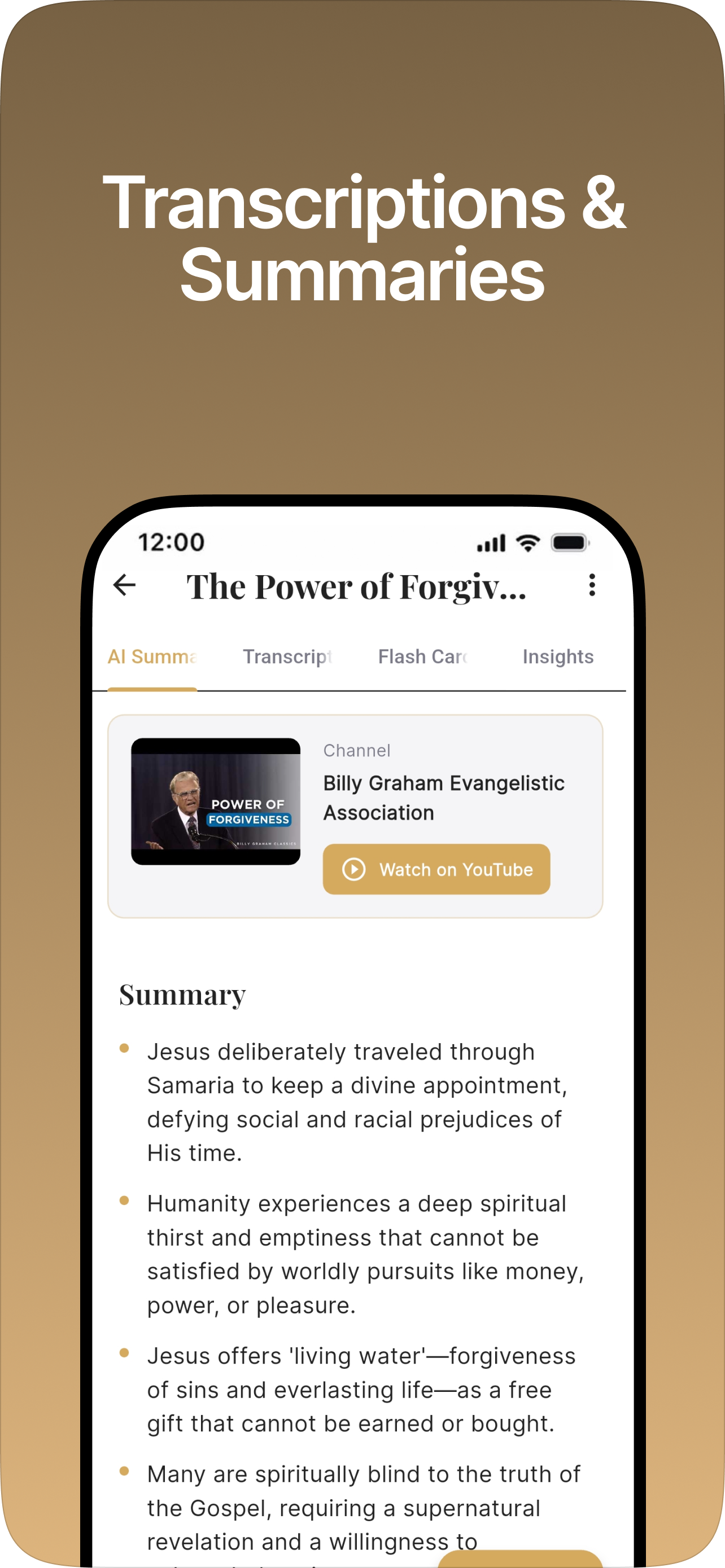Select the Insights tab
The height and width of the screenshot is (1568, 725).
click(558, 656)
